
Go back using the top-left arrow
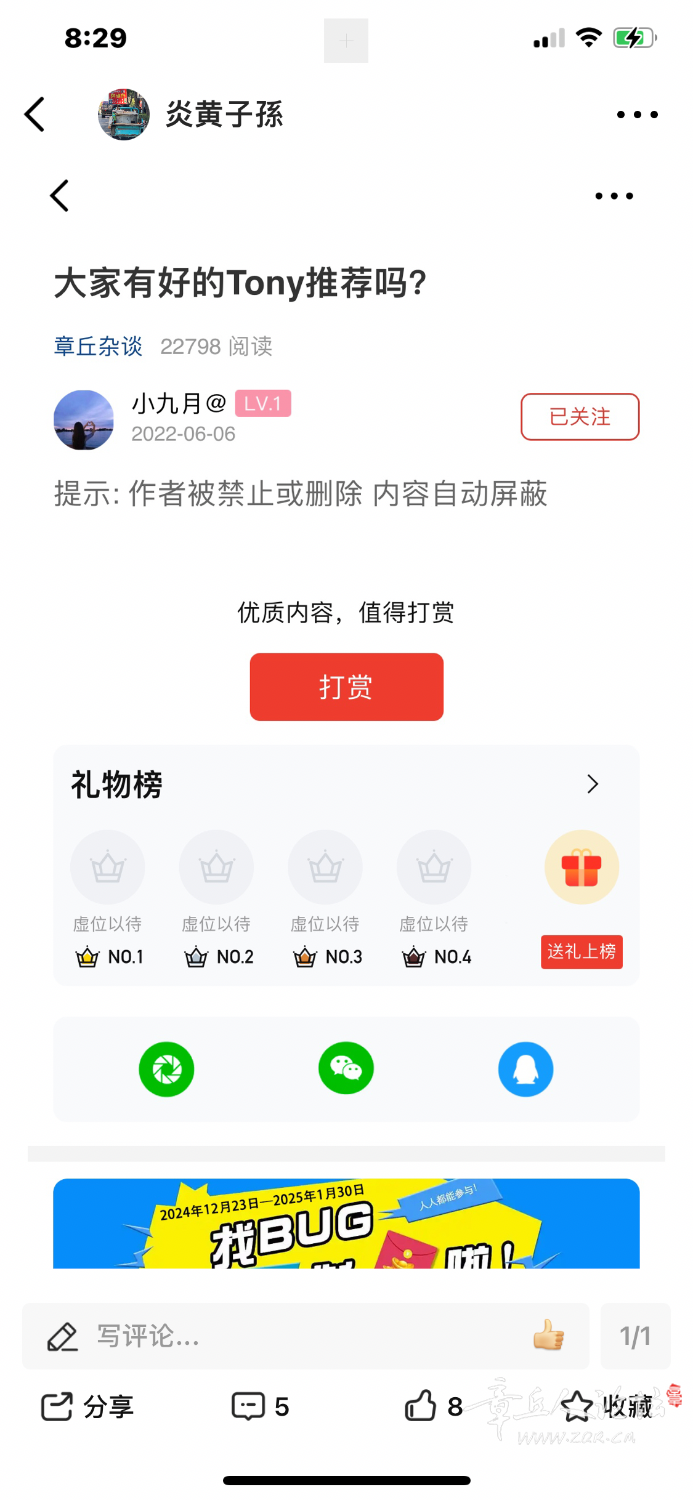[x=35, y=114]
